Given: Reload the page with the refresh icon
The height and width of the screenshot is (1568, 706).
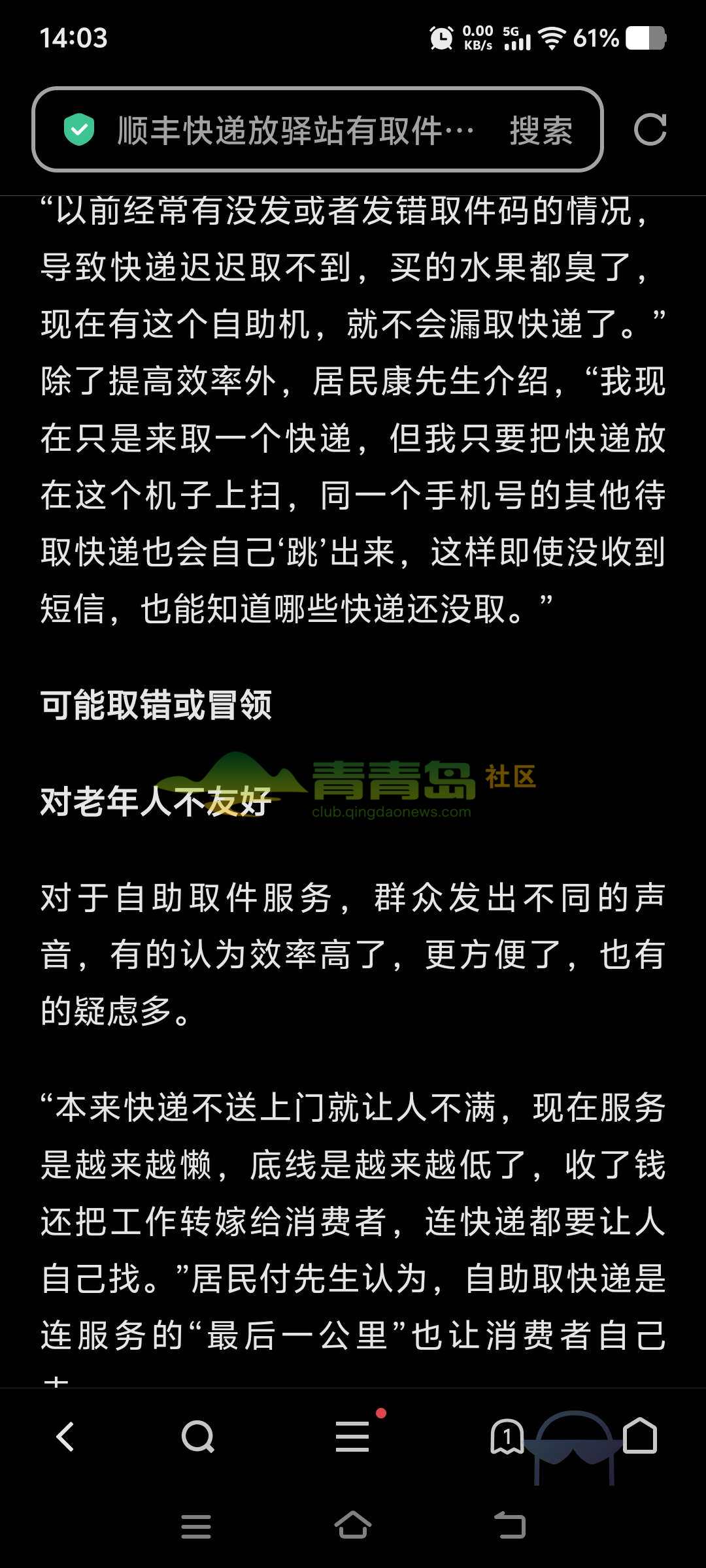Looking at the screenshot, I should pyautogui.click(x=650, y=129).
